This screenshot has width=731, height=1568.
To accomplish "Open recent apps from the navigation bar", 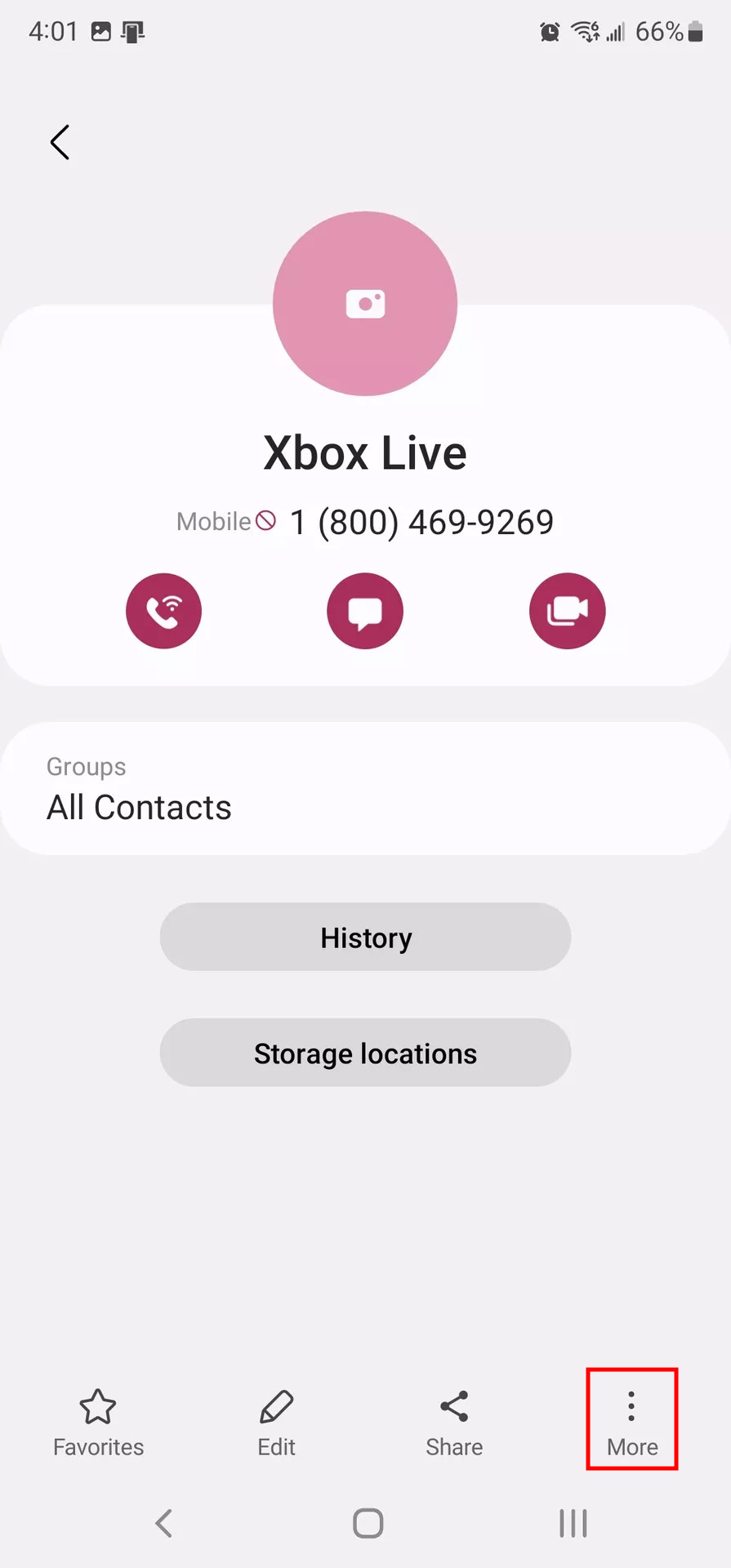I will coord(573,1523).
